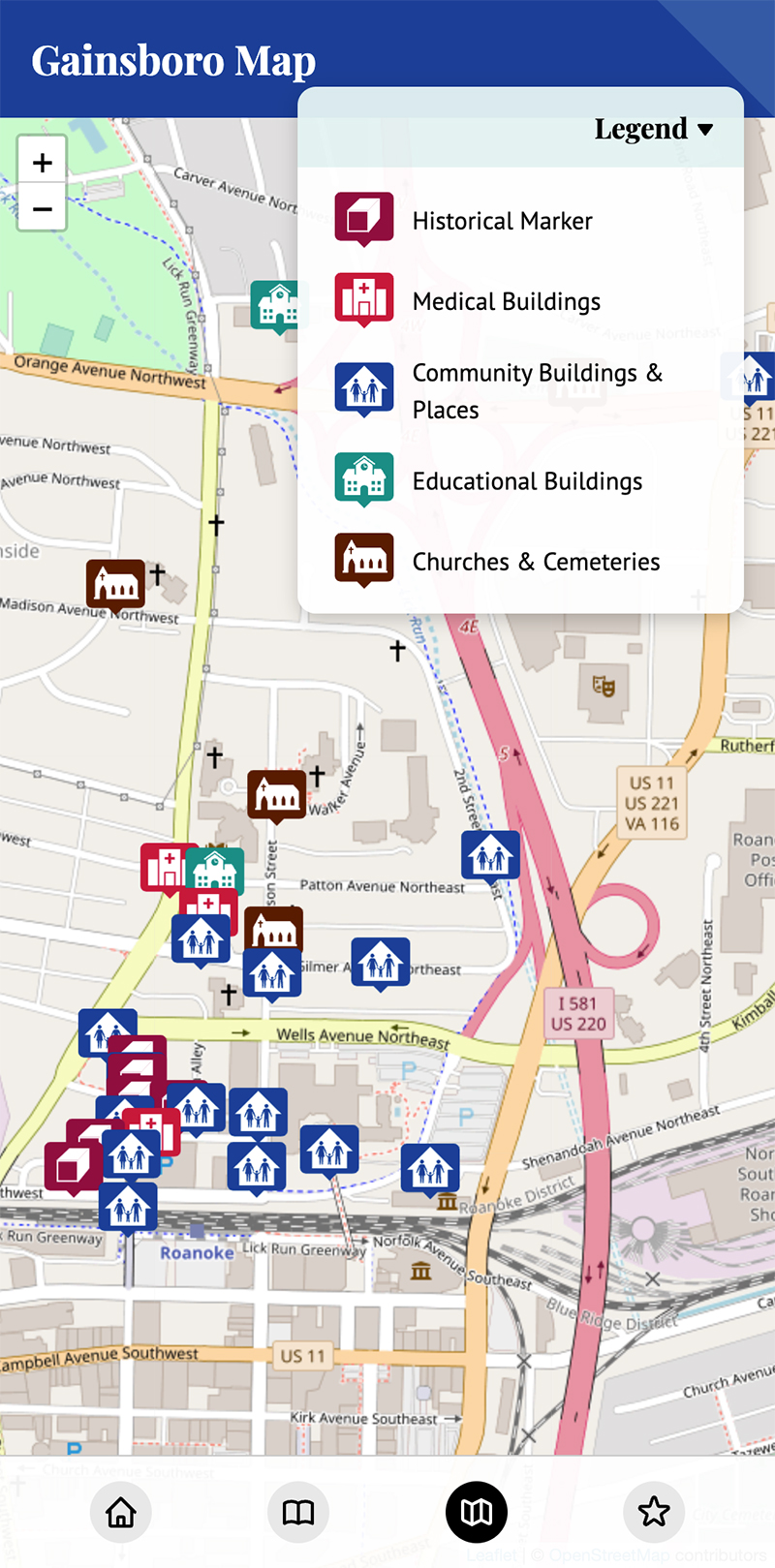Zoom out of the map
The height and width of the screenshot is (1568, 775).
pyautogui.click(x=43, y=208)
